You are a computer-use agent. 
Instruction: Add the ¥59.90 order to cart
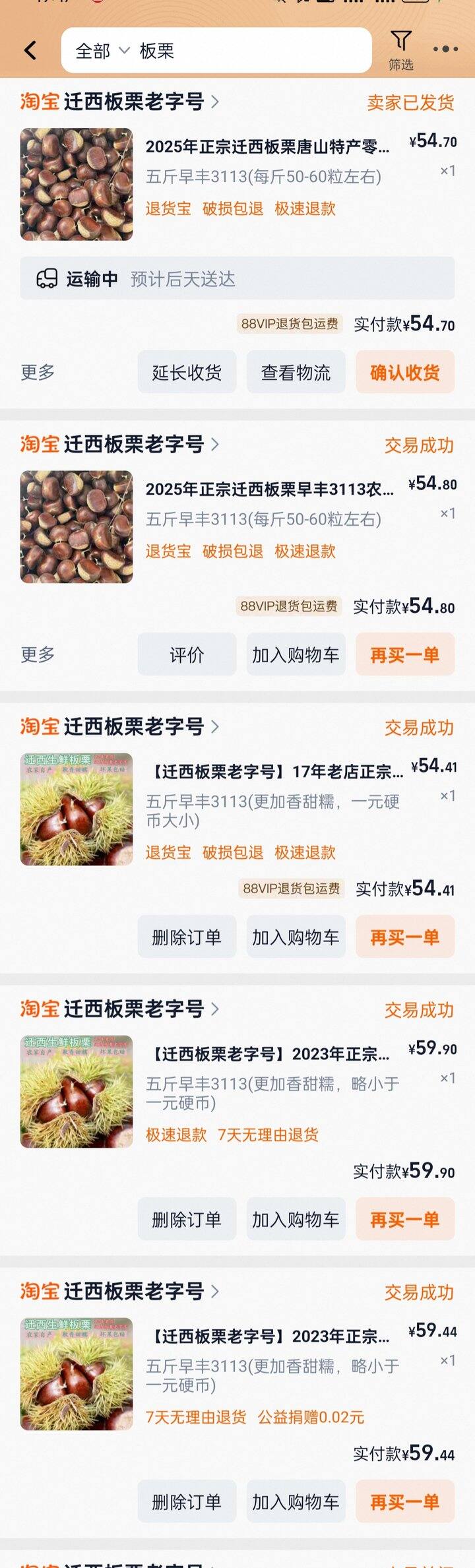[x=296, y=1220]
